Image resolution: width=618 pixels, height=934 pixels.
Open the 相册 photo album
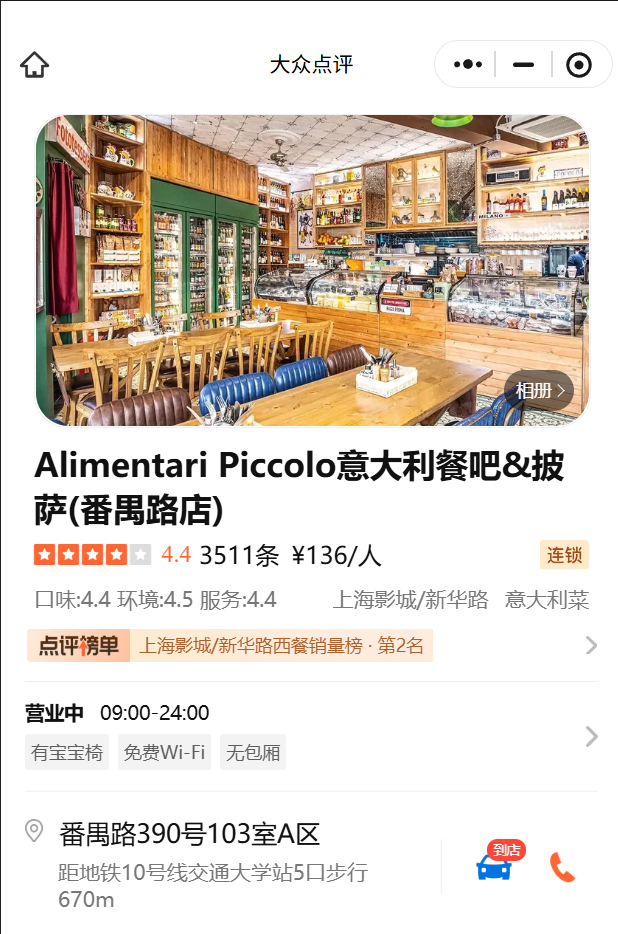coord(540,390)
